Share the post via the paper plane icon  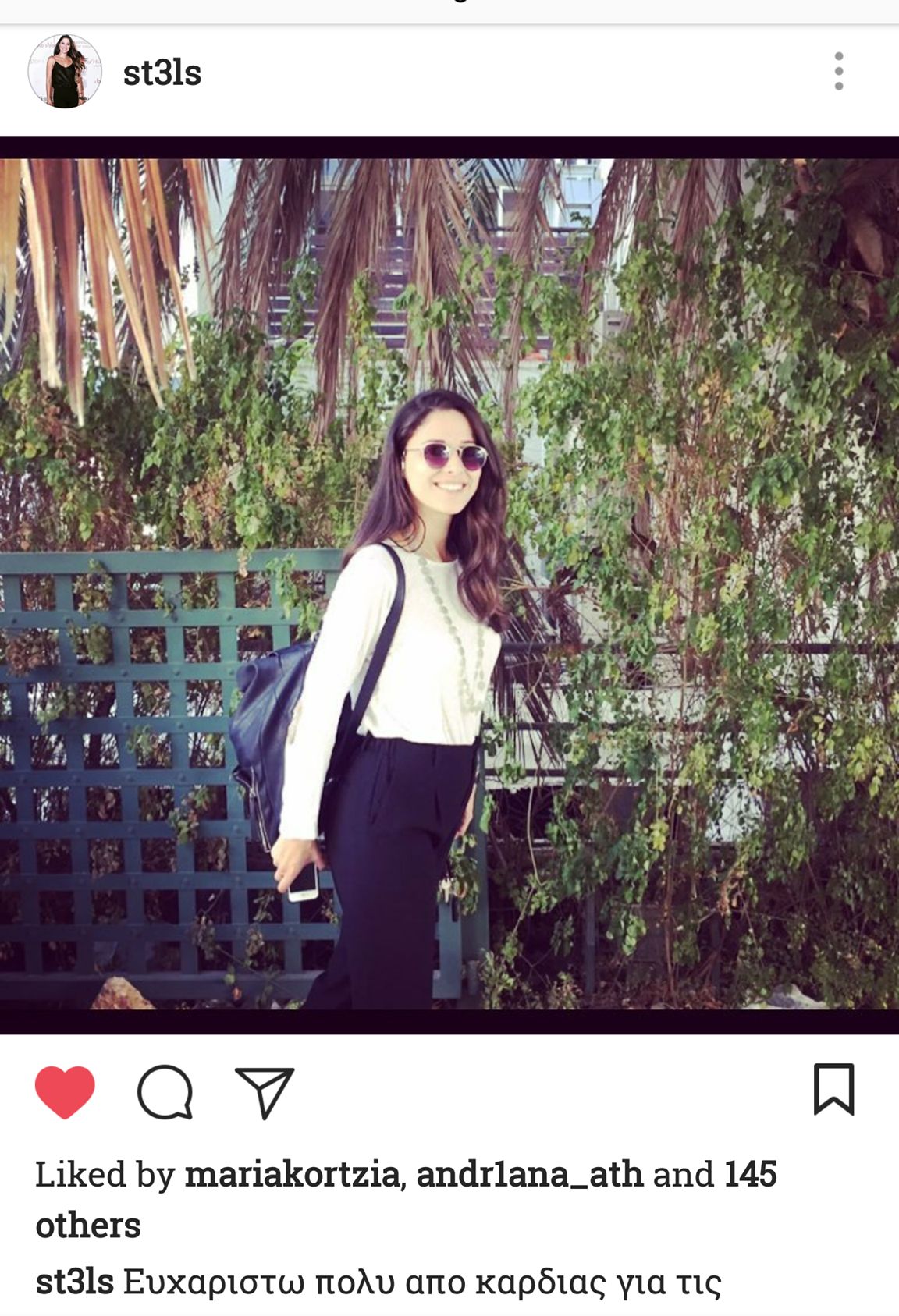265,1091
